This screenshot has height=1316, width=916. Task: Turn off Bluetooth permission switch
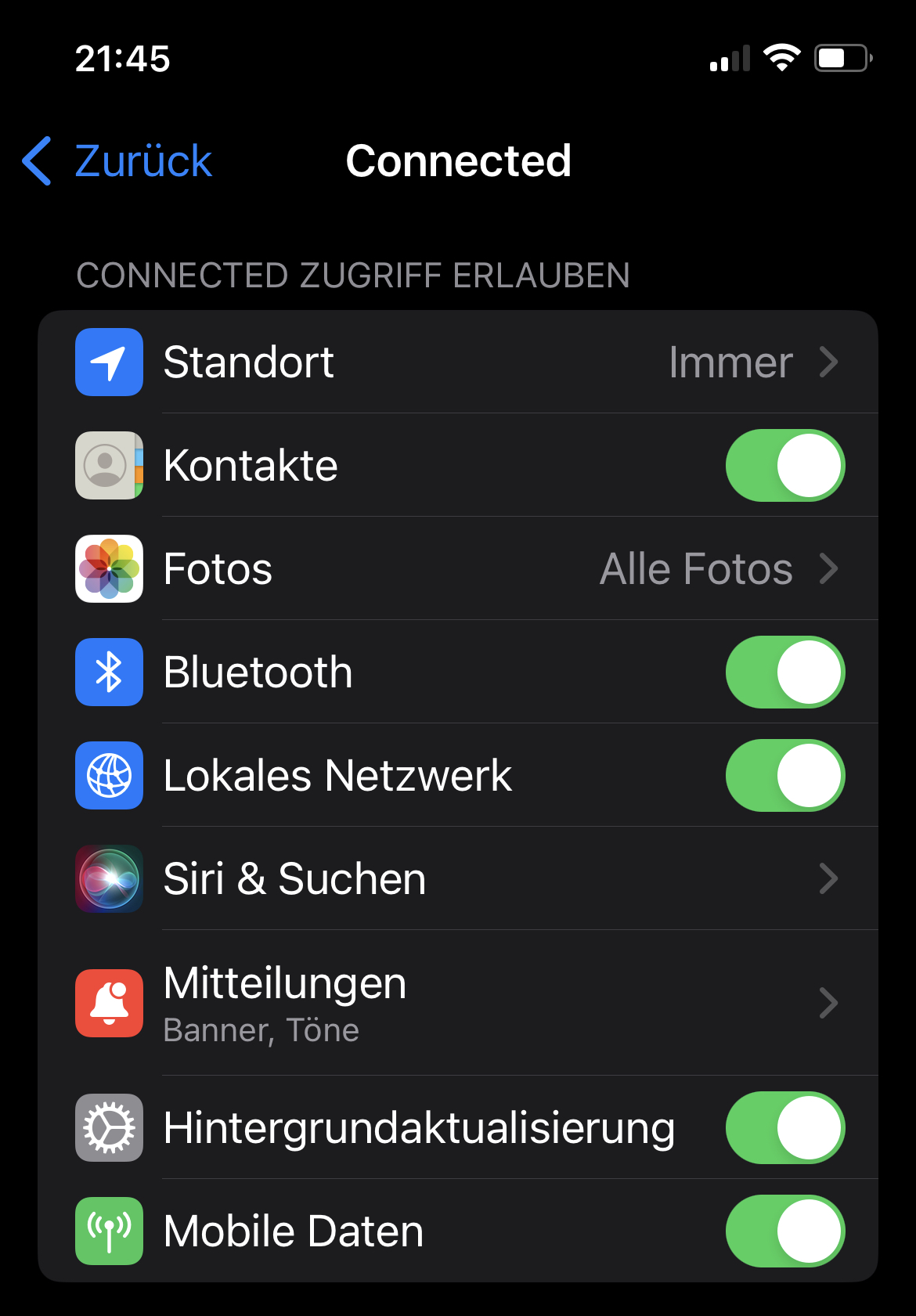coord(784,672)
